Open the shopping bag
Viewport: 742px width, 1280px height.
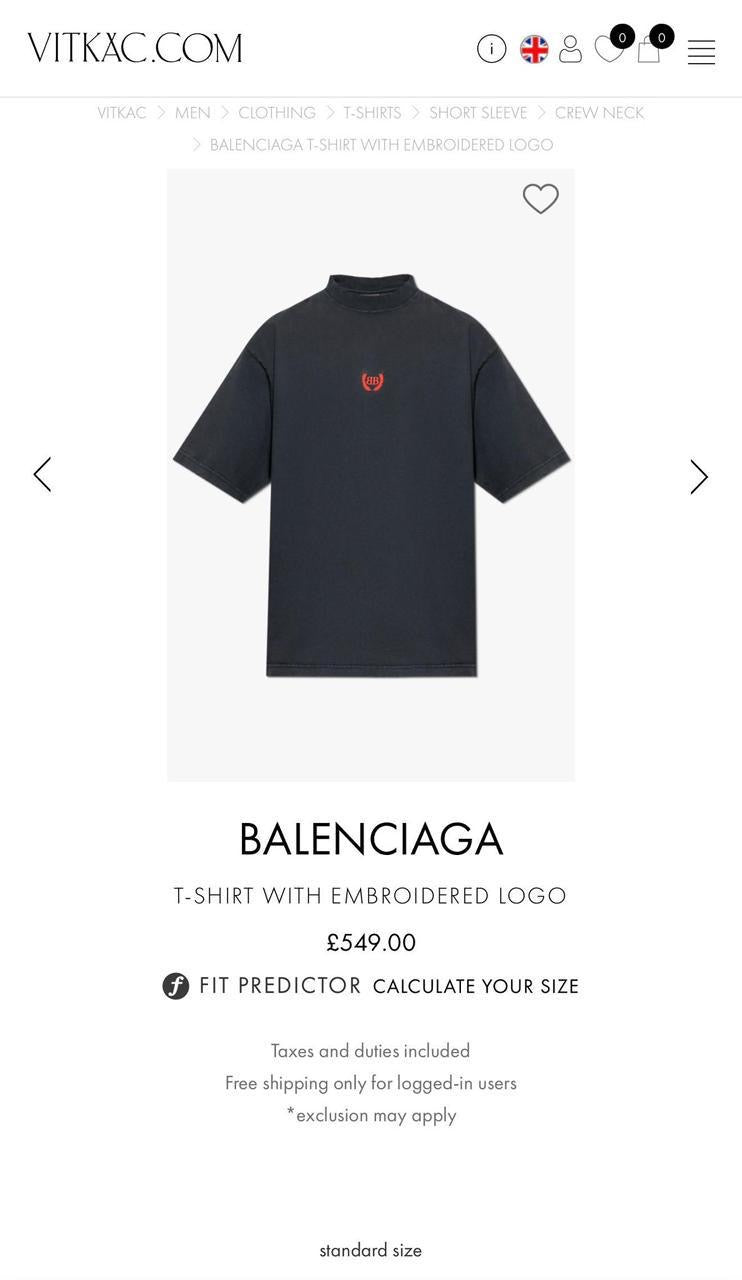click(x=649, y=49)
